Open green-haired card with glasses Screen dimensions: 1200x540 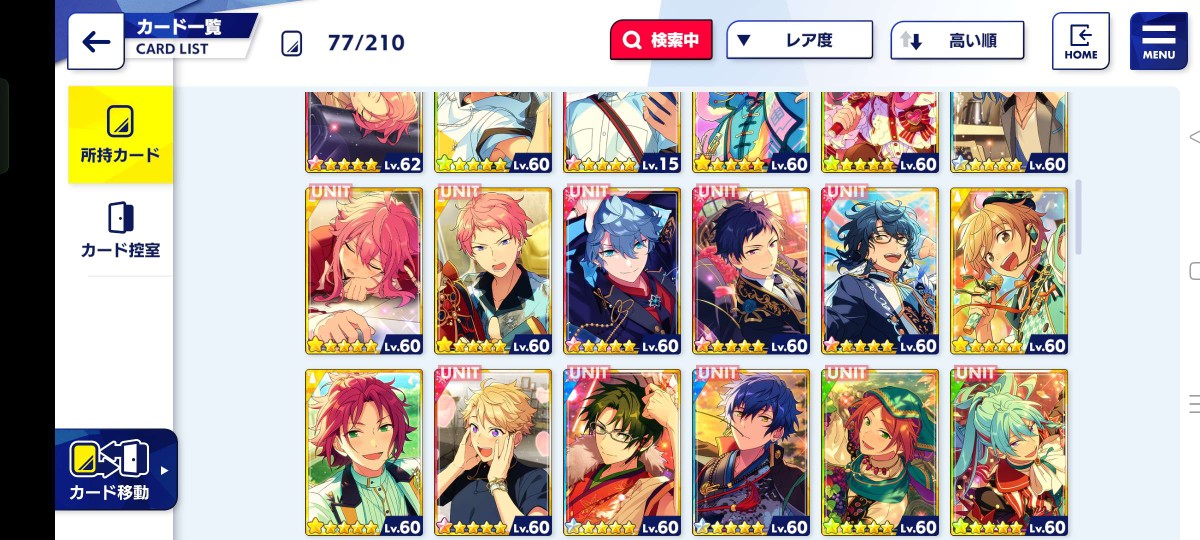[x=622, y=452]
